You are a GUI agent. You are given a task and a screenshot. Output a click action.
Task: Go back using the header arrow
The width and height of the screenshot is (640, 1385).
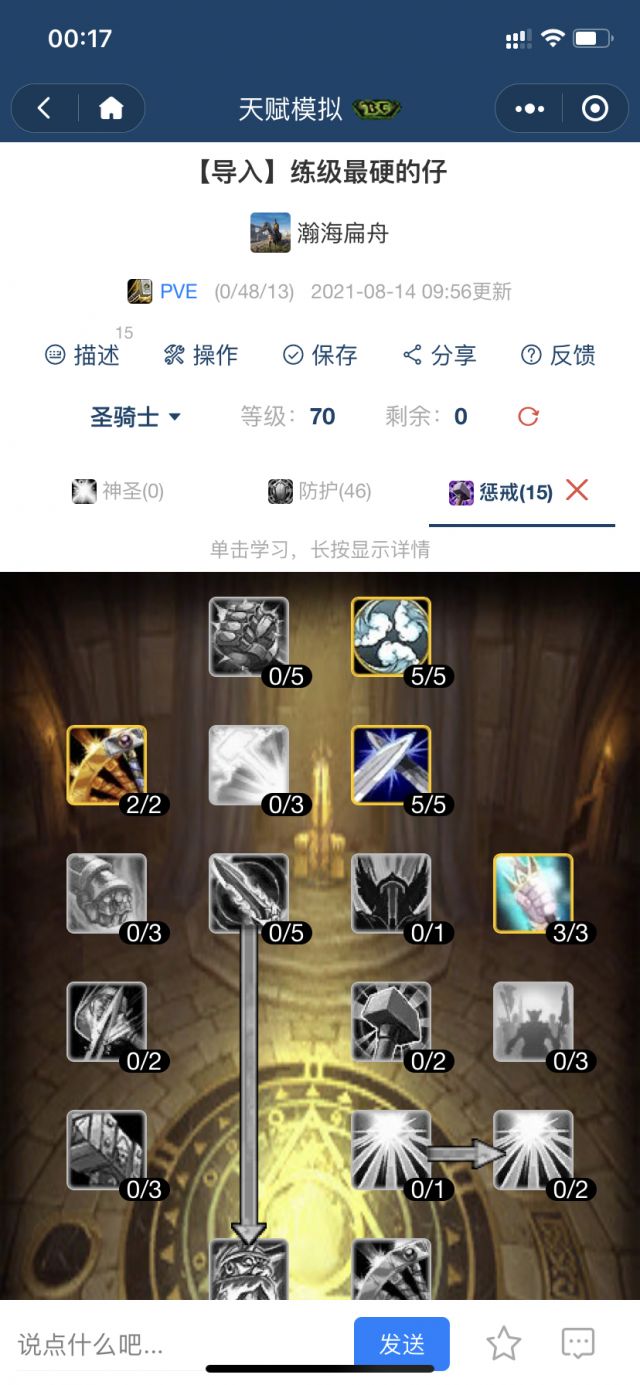click(x=44, y=108)
